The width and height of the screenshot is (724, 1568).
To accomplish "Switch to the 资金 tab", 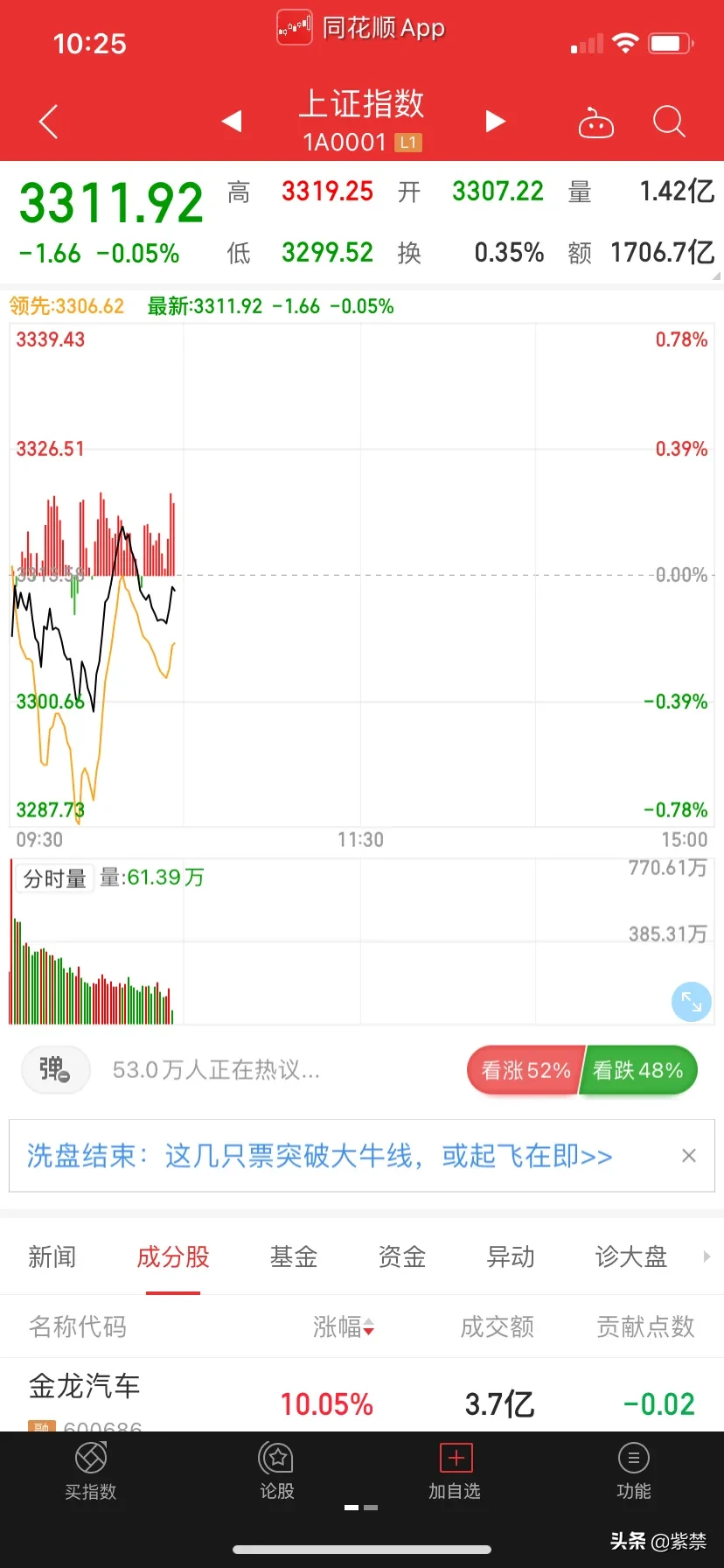I will [x=402, y=1257].
